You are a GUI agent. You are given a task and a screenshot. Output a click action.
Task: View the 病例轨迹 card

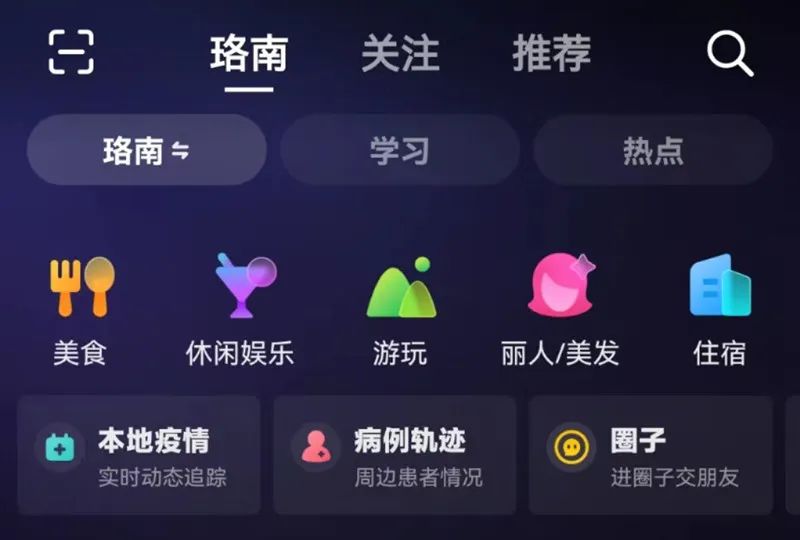[x=394, y=455]
